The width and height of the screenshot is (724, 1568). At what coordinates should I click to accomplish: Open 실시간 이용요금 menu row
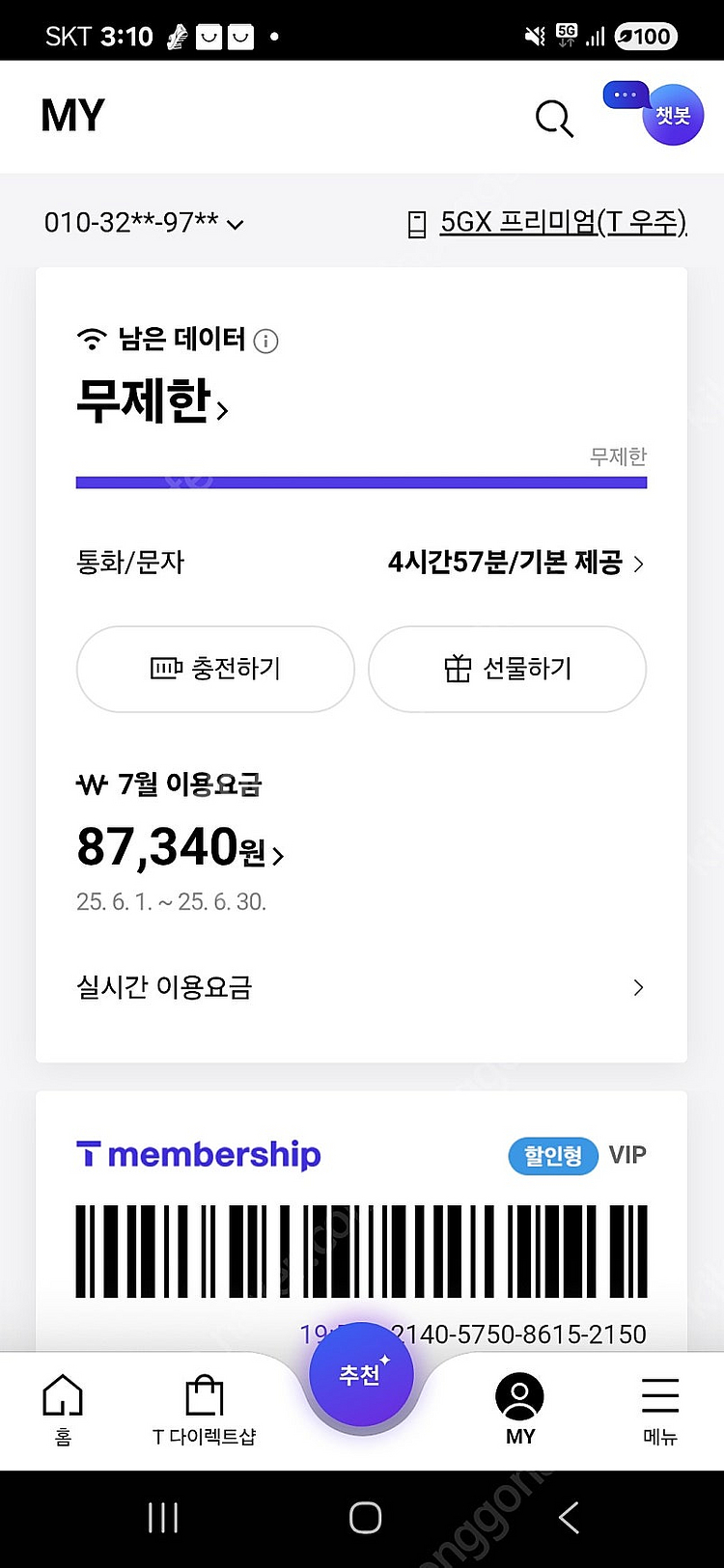click(361, 986)
